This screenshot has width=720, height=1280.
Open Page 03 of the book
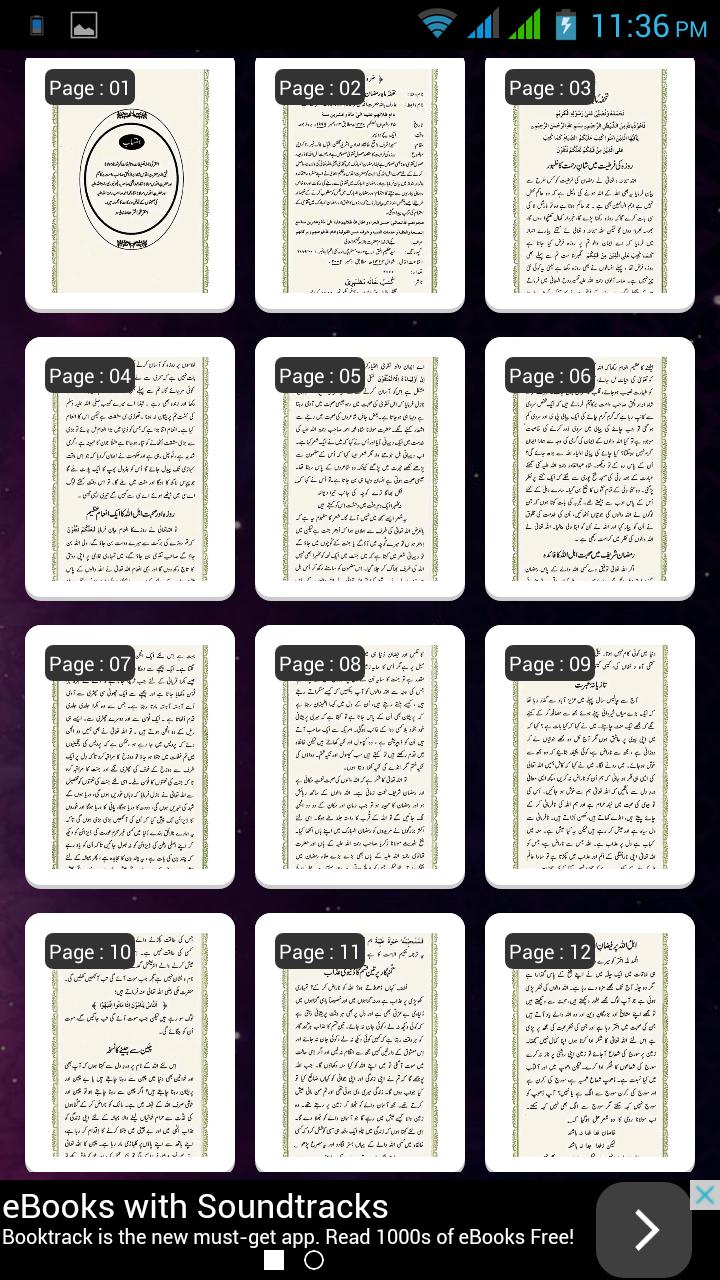(588, 185)
